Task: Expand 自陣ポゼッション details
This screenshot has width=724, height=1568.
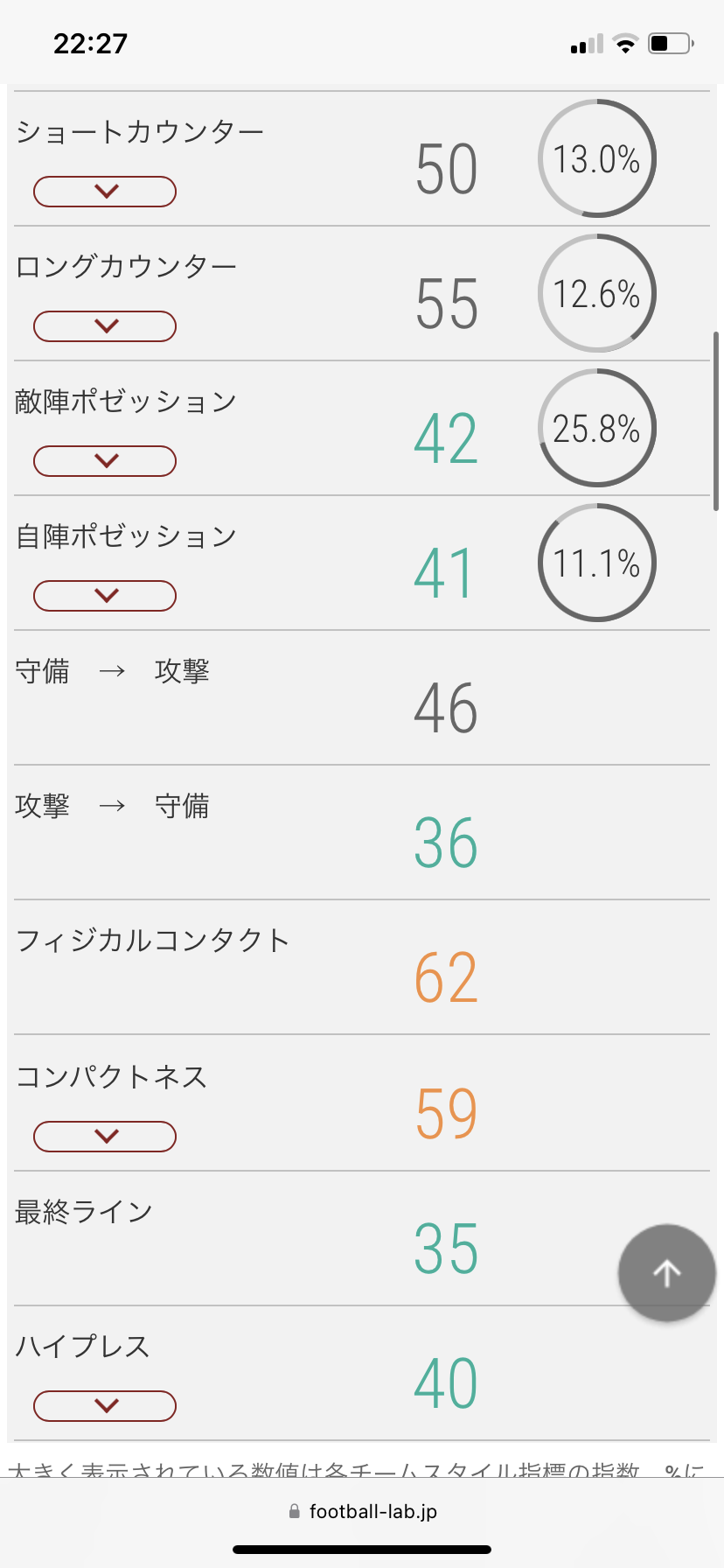Action: 105,596
